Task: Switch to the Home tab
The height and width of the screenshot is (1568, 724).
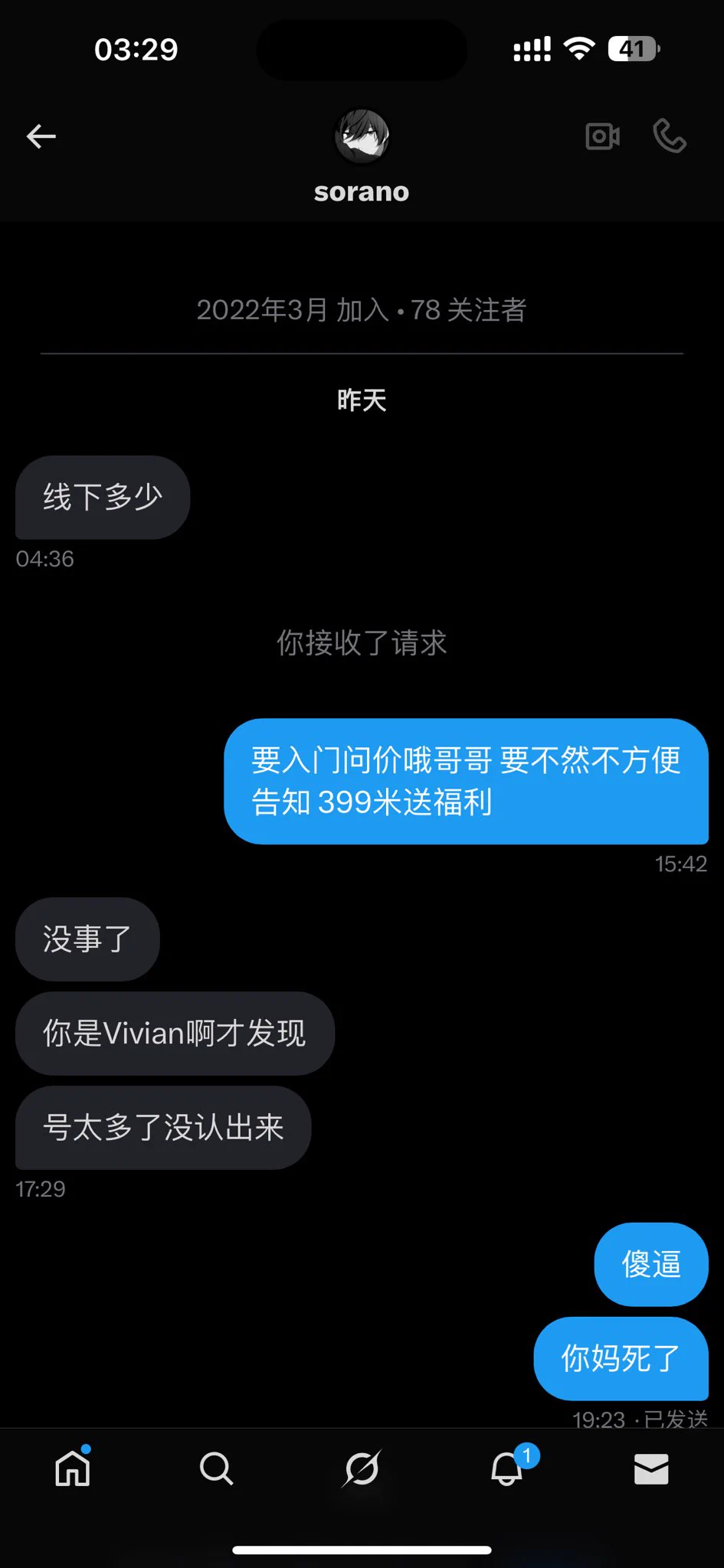Action: point(73,1468)
